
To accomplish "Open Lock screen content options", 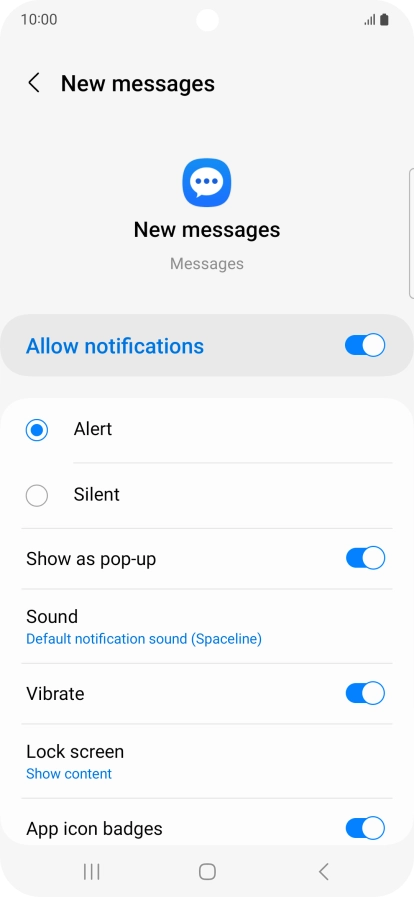I will tap(207, 761).
